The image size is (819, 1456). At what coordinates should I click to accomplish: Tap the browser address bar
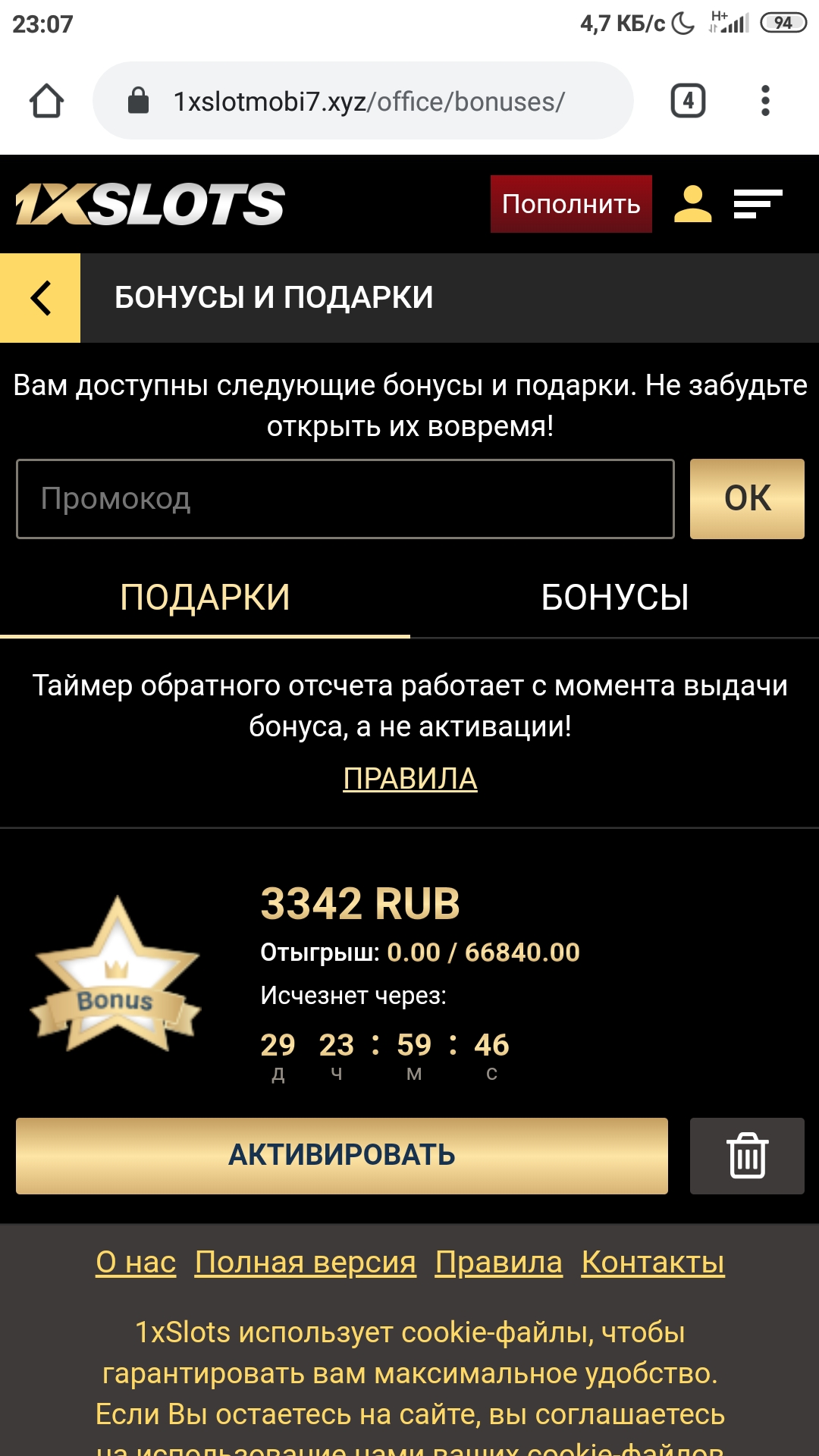[362, 101]
